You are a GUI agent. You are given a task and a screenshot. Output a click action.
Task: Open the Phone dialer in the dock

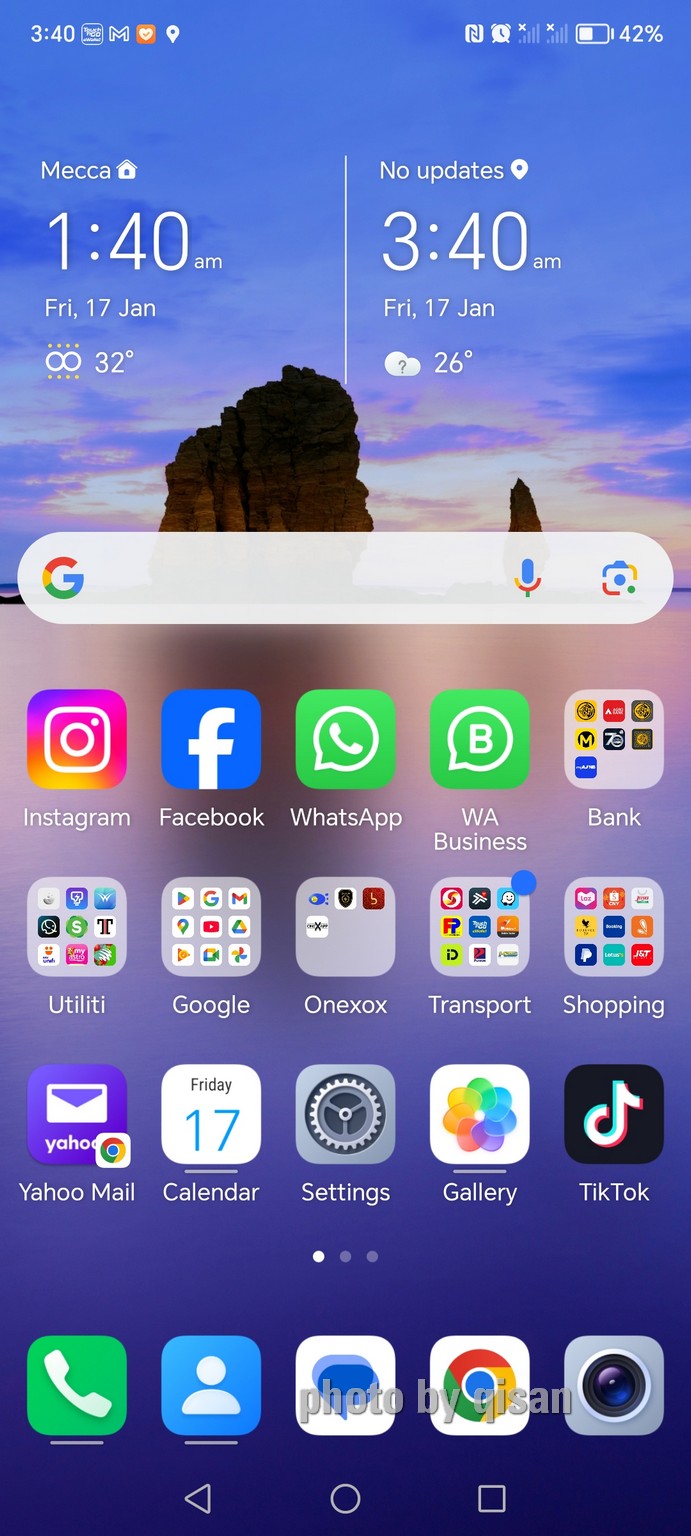[x=77, y=1386]
